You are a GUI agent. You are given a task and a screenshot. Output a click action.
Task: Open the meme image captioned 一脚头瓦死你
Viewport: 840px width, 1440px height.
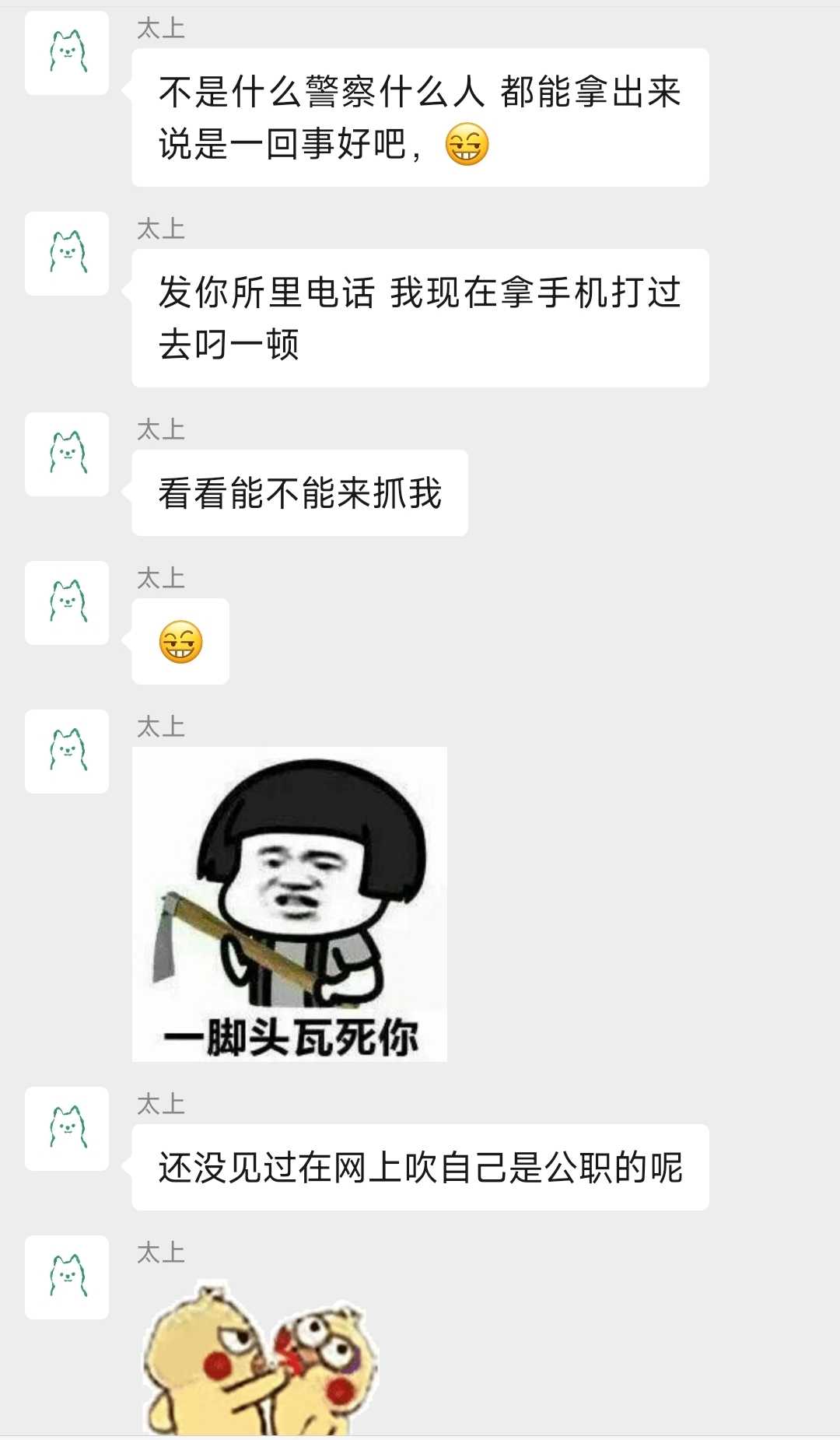(x=289, y=904)
